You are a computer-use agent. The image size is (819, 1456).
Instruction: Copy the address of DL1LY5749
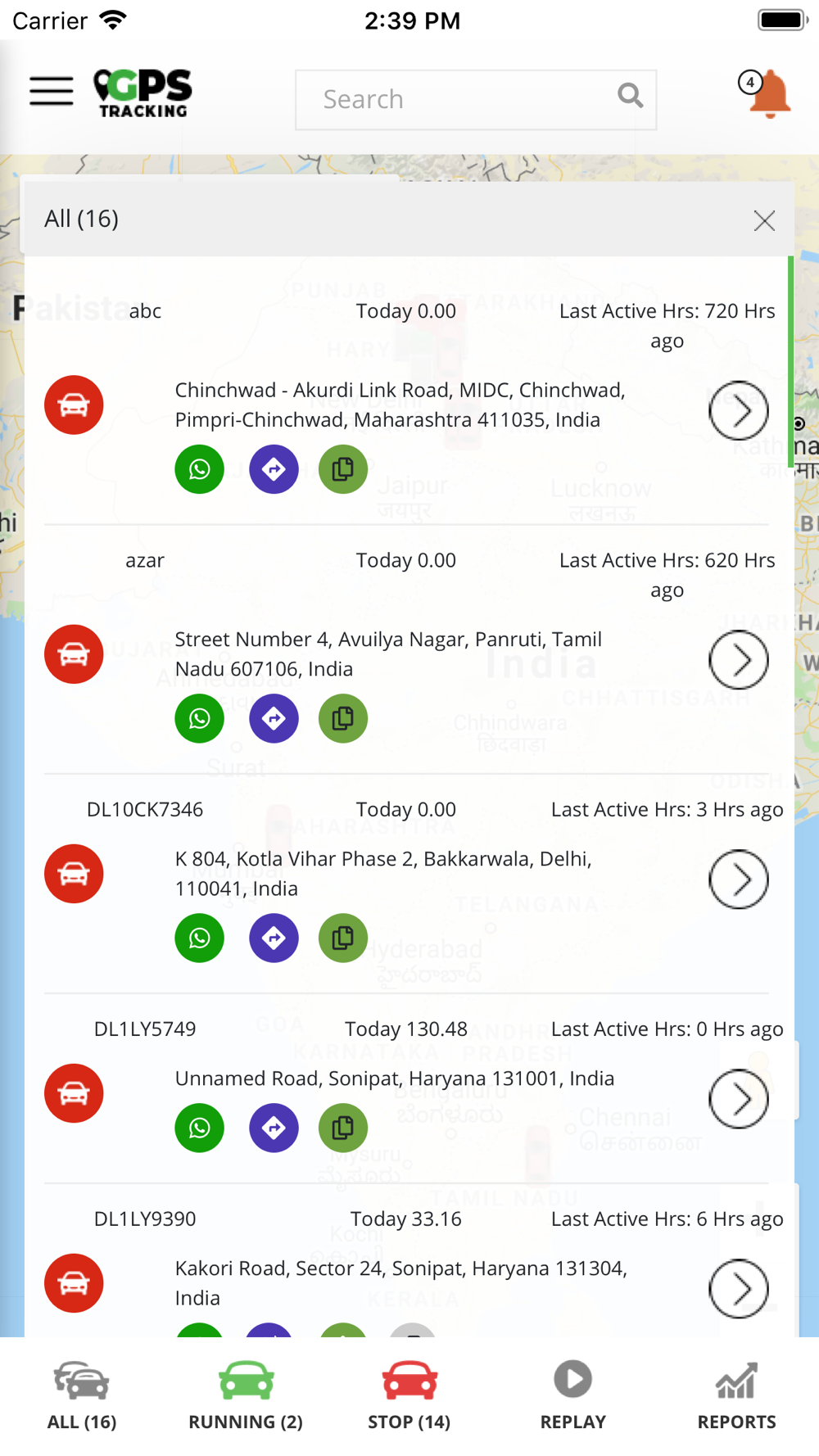(343, 1128)
